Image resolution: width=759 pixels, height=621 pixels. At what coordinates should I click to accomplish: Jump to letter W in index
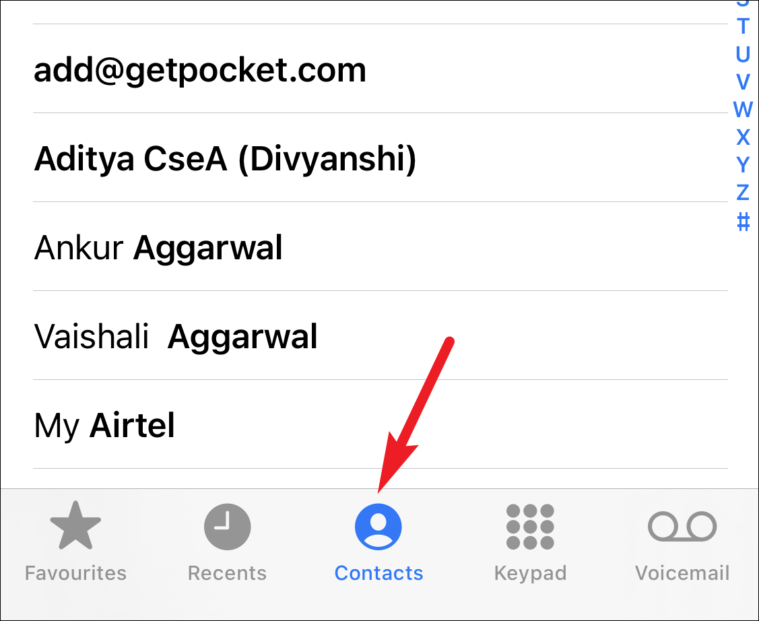coord(742,109)
